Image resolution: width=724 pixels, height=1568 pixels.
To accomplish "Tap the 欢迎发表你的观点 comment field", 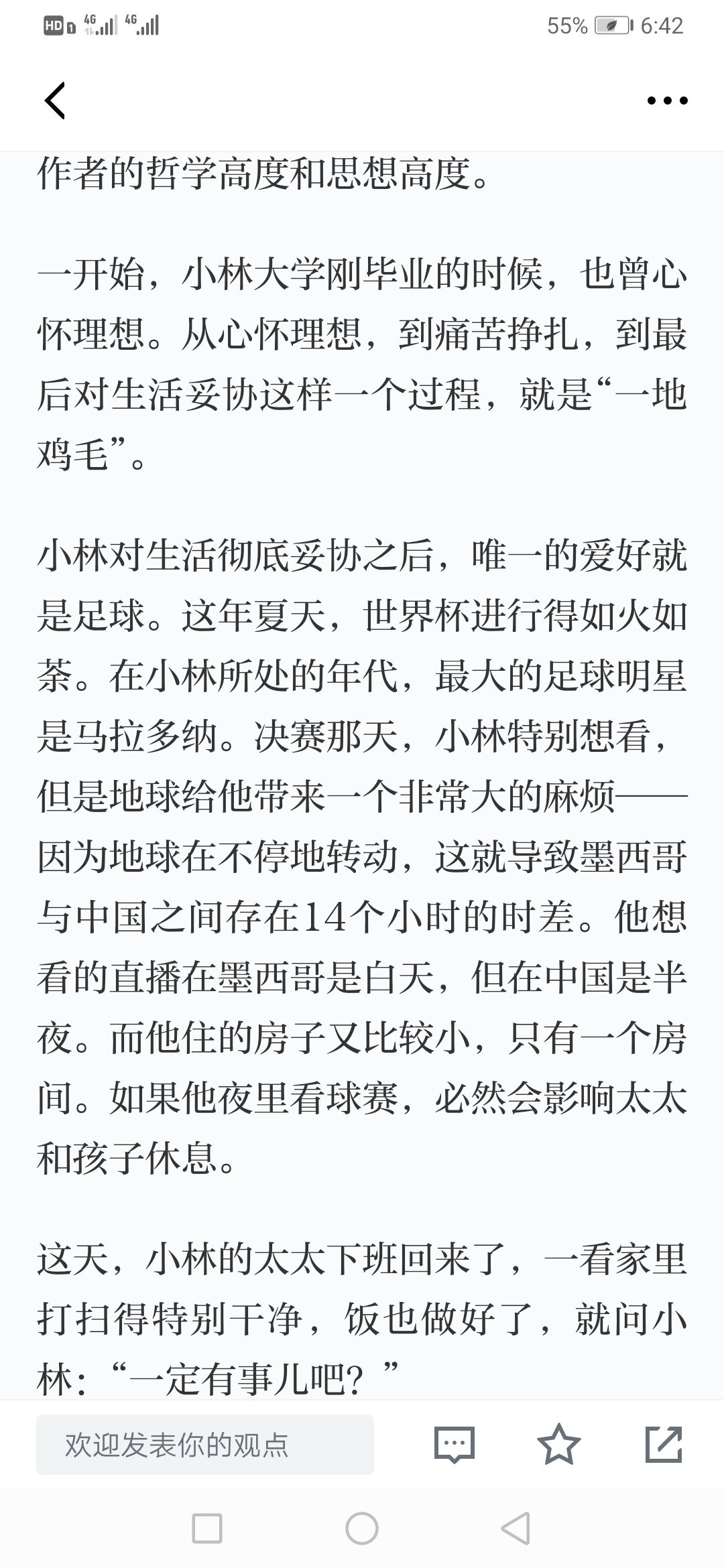I will coord(205,1445).
